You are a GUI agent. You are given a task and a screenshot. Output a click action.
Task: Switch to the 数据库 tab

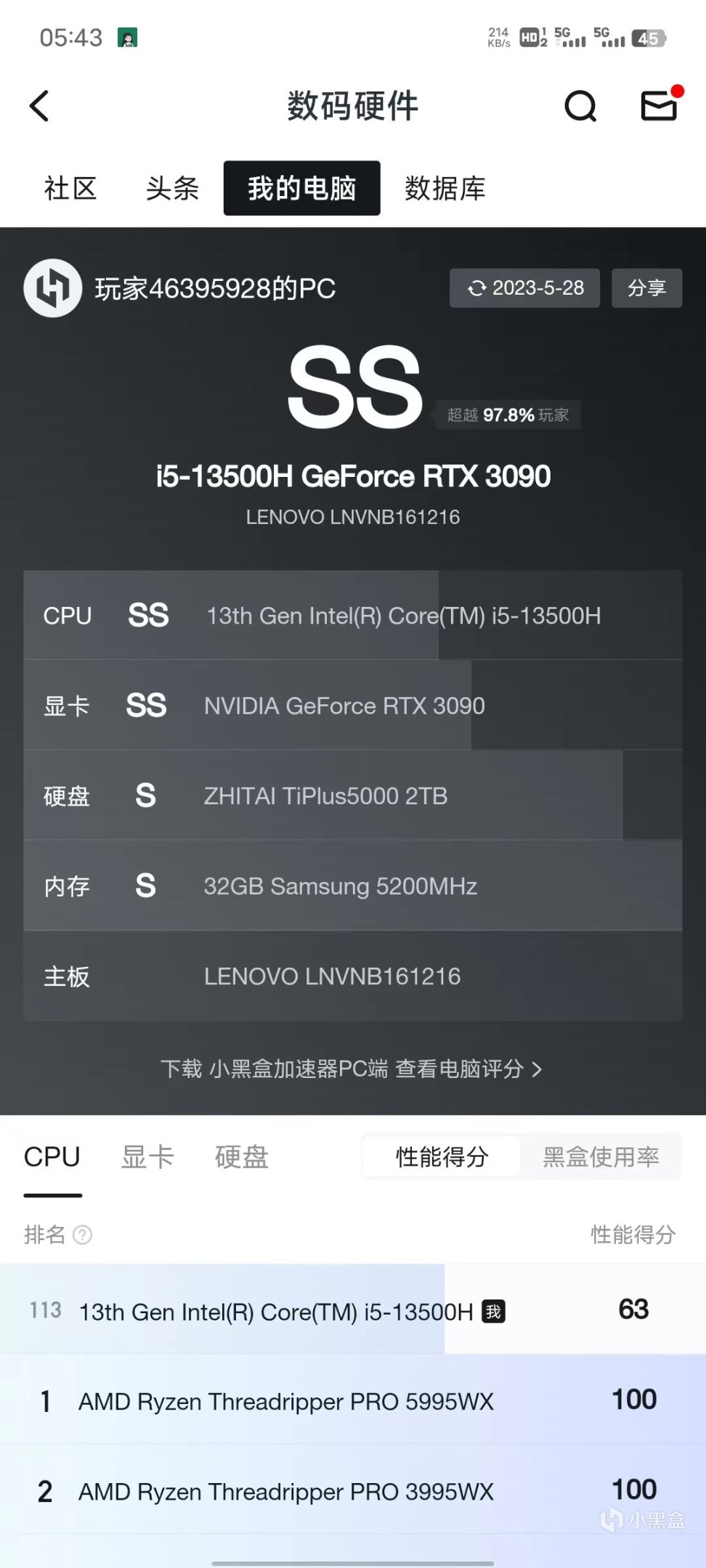click(x=445, y=189)
